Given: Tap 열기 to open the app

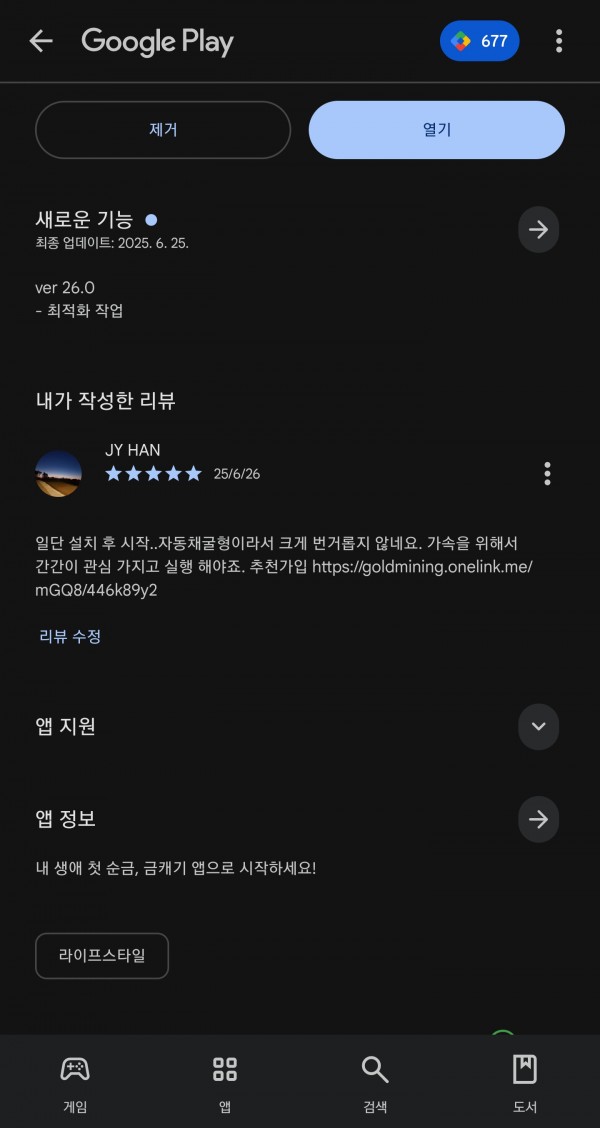Looking at the screenshot, I should (437, 129).
